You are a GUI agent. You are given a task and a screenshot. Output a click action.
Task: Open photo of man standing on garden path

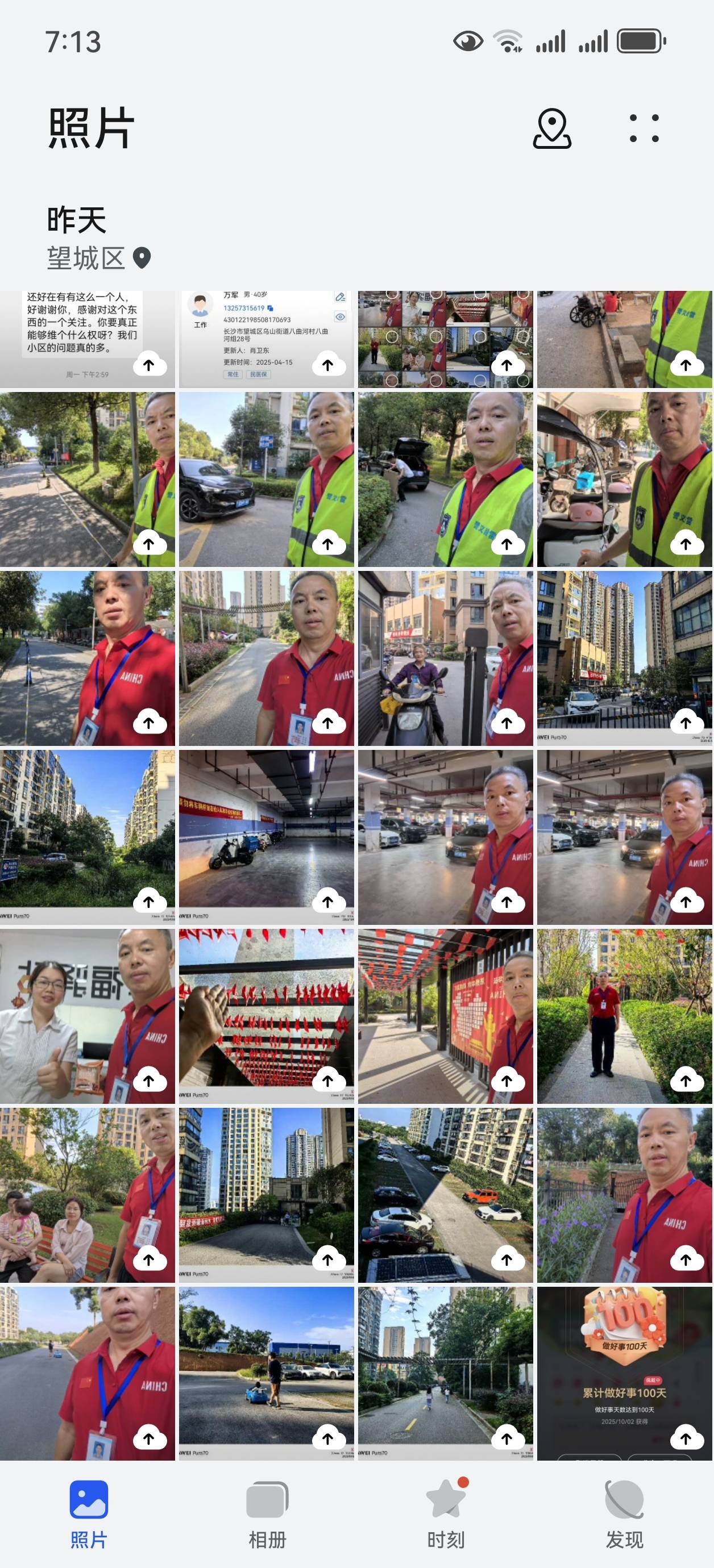tap(624, 1016)
